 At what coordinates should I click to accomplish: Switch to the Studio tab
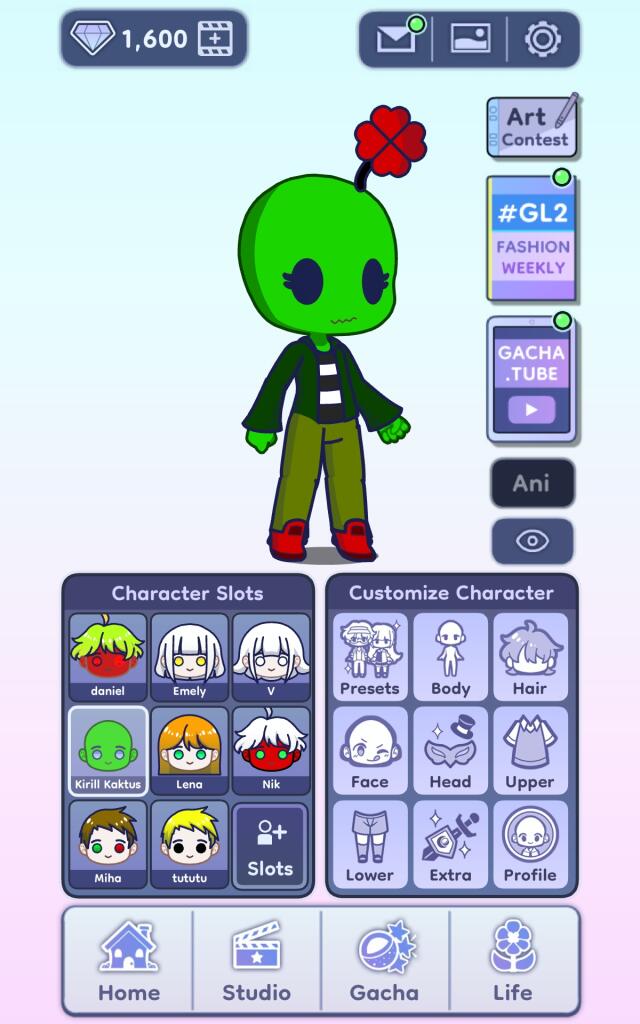[x=257, y=961]
